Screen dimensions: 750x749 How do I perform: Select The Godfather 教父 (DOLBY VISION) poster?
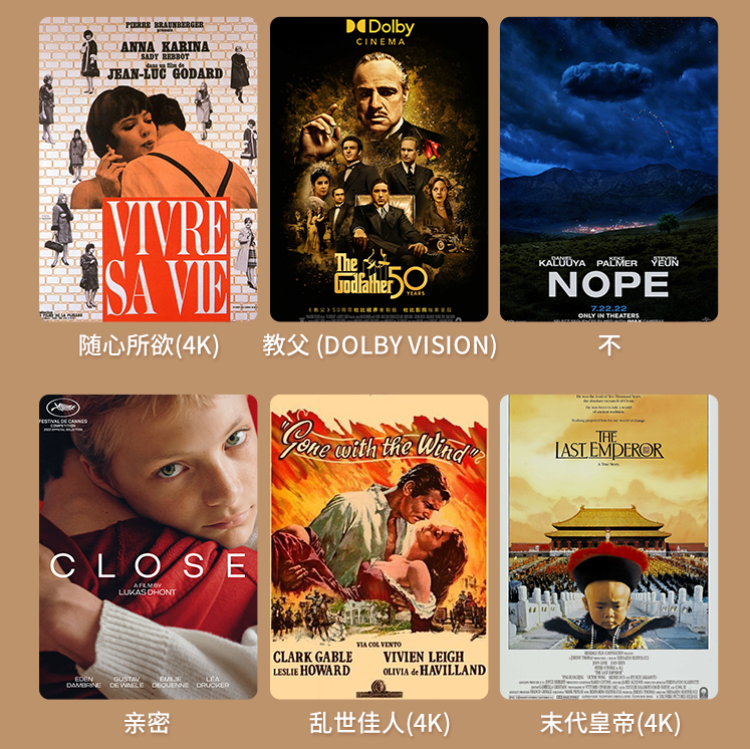click(379, 170)
